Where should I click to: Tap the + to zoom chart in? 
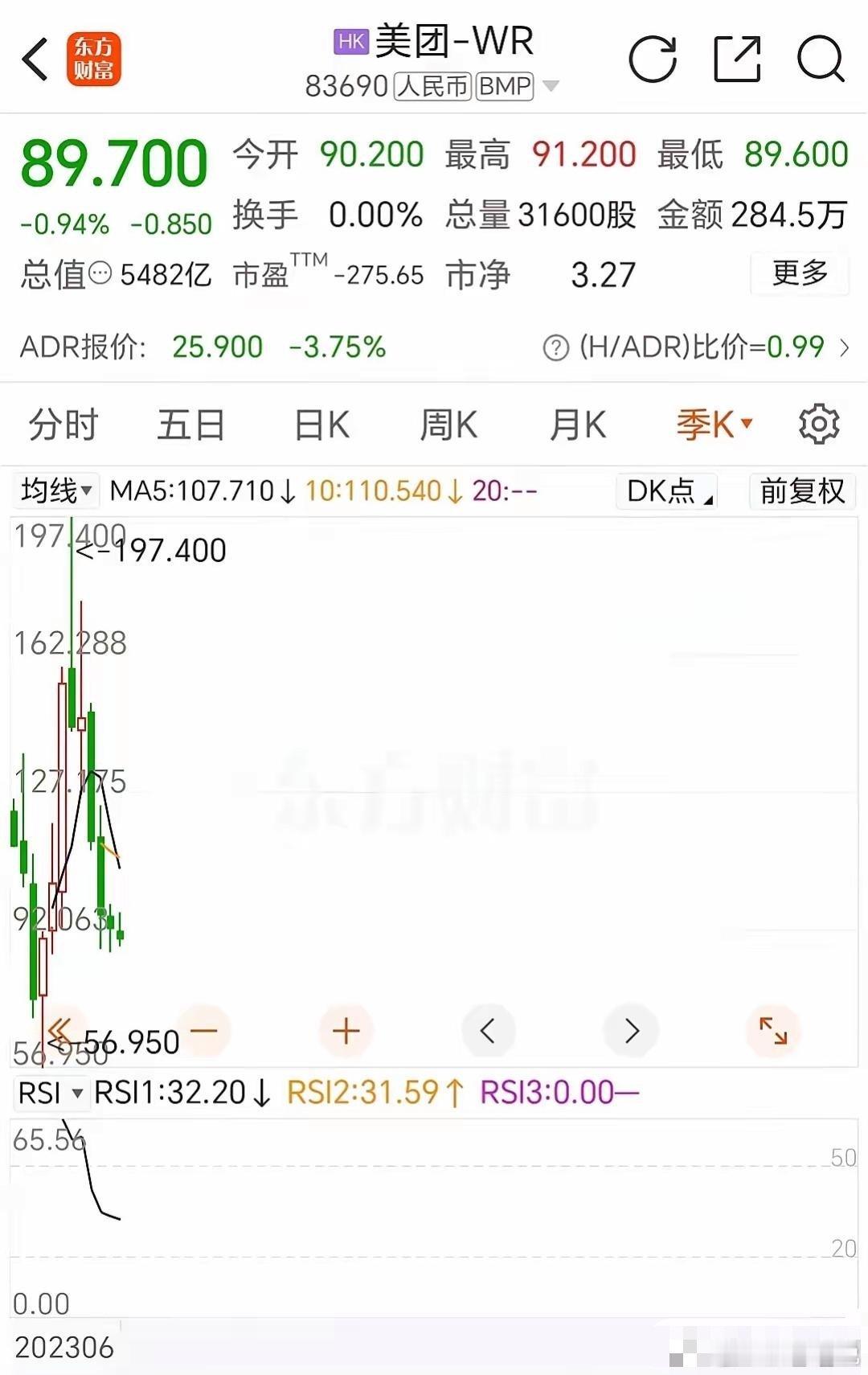click(x=346, y=1031)
